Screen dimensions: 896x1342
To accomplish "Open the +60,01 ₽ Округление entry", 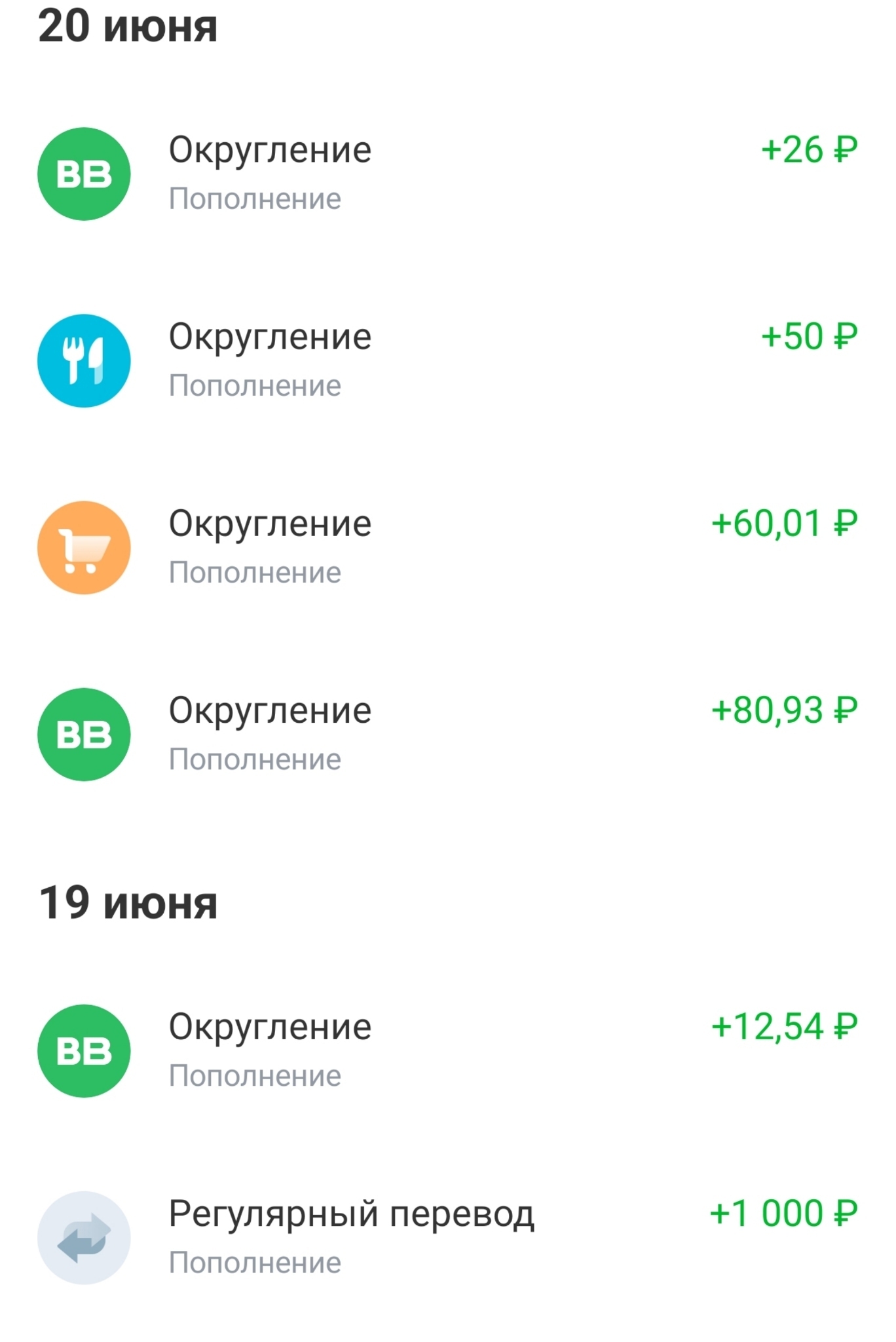I will 448,547.
